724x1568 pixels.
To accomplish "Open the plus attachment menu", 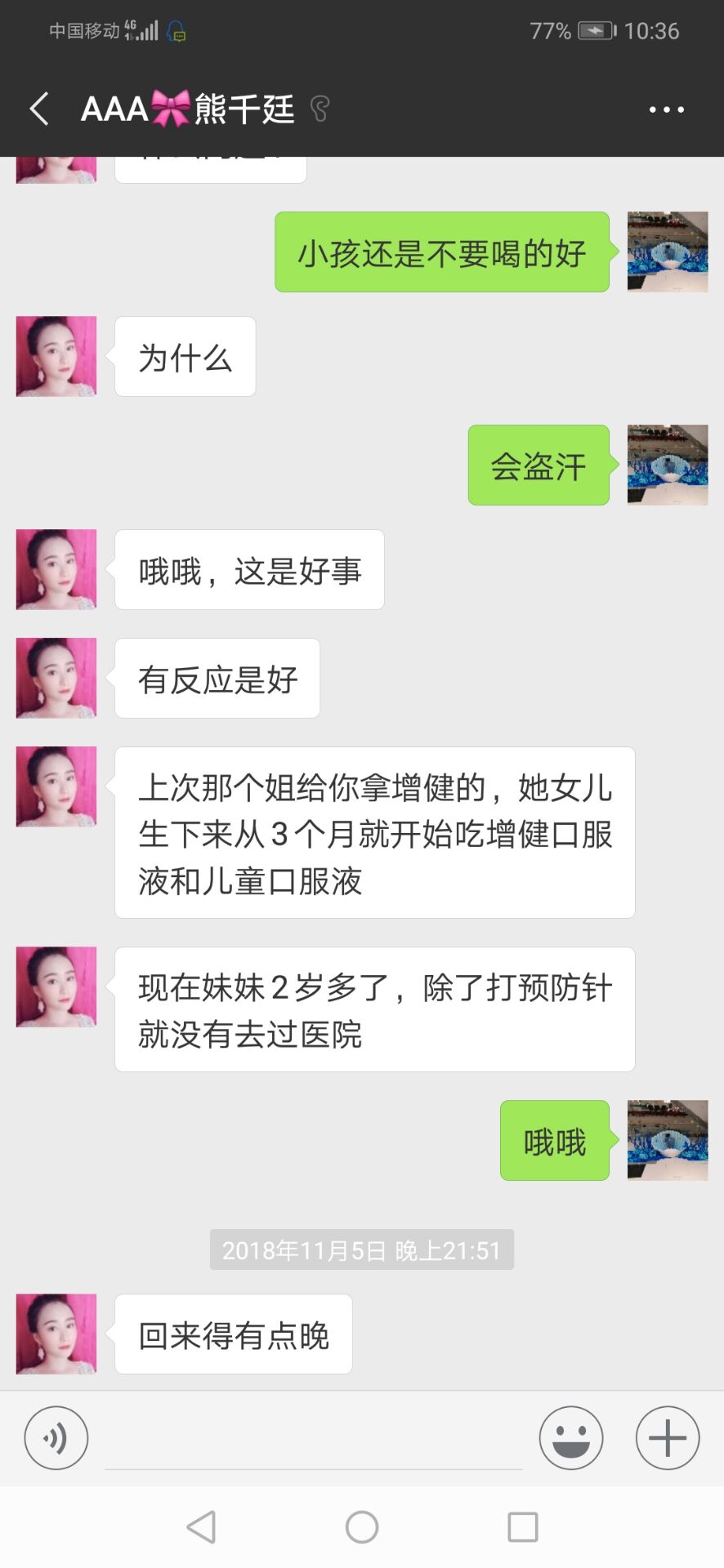I will pos(667,1438).
